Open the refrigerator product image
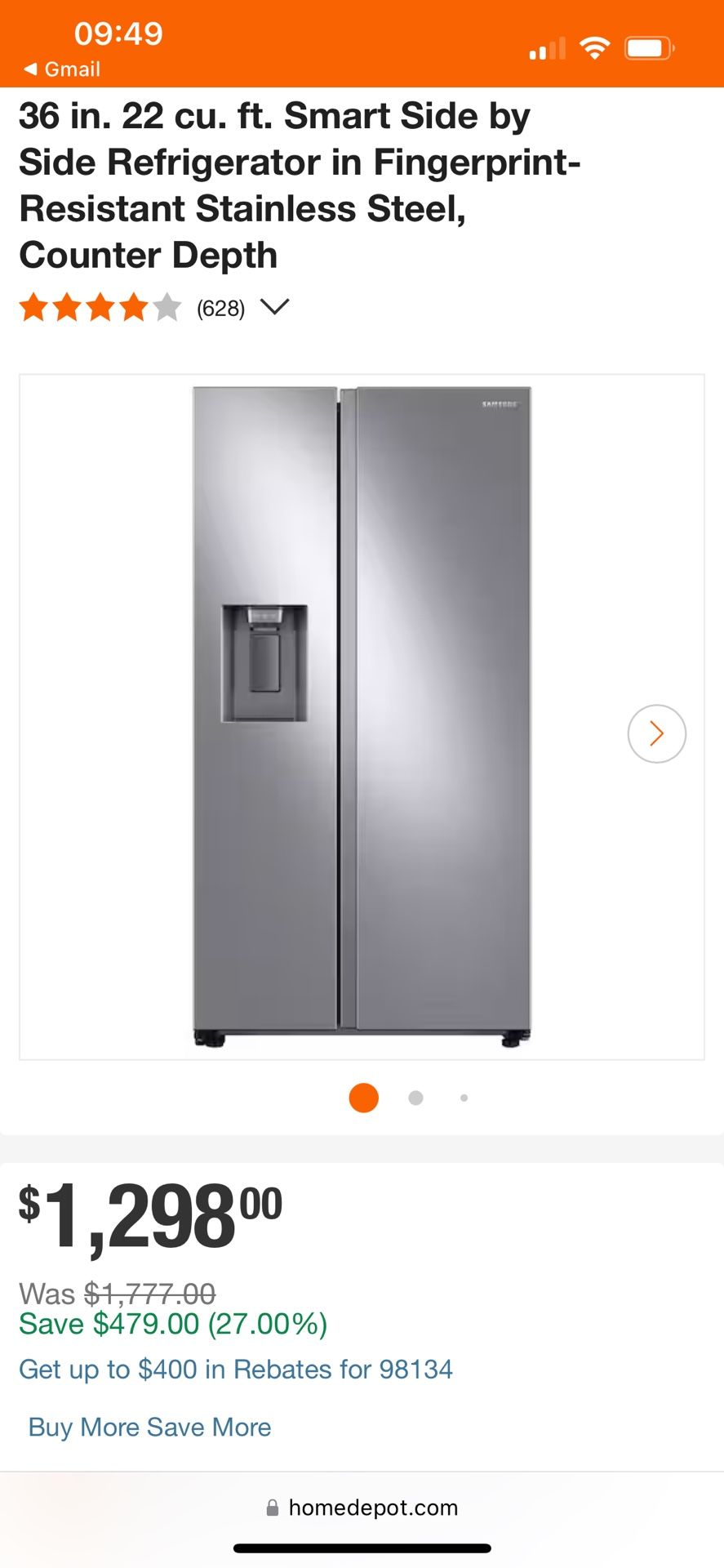 pyautogui.click(x=362, y=717)
